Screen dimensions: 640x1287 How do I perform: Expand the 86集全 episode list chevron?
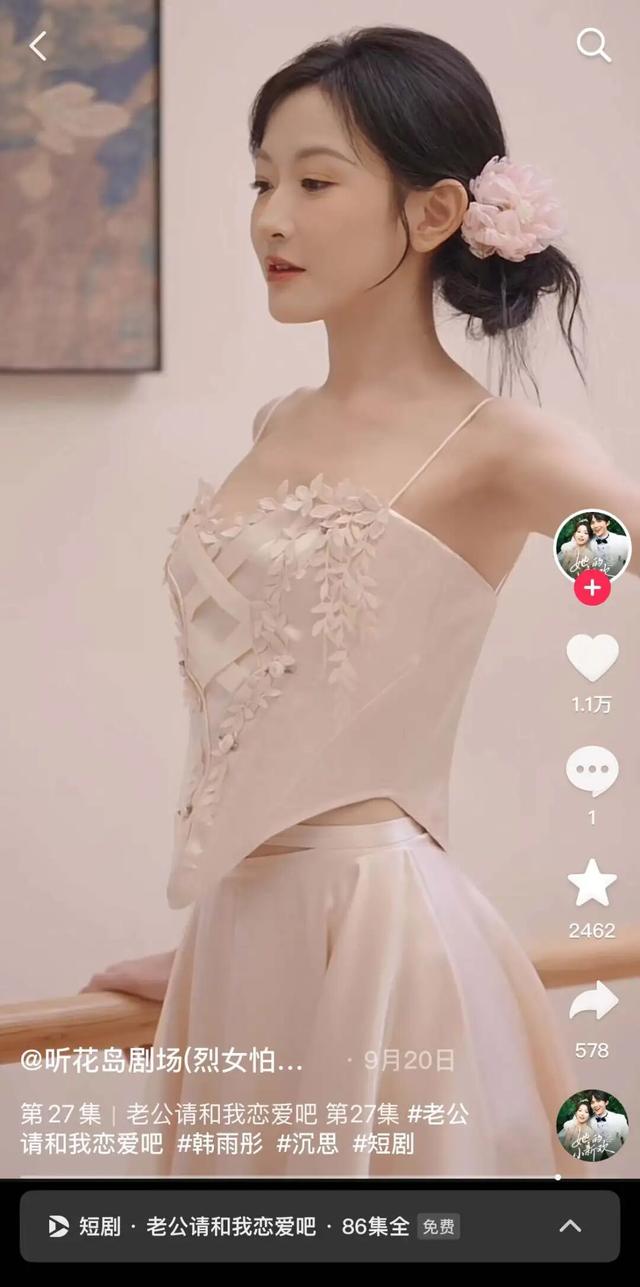(570, 1225)
